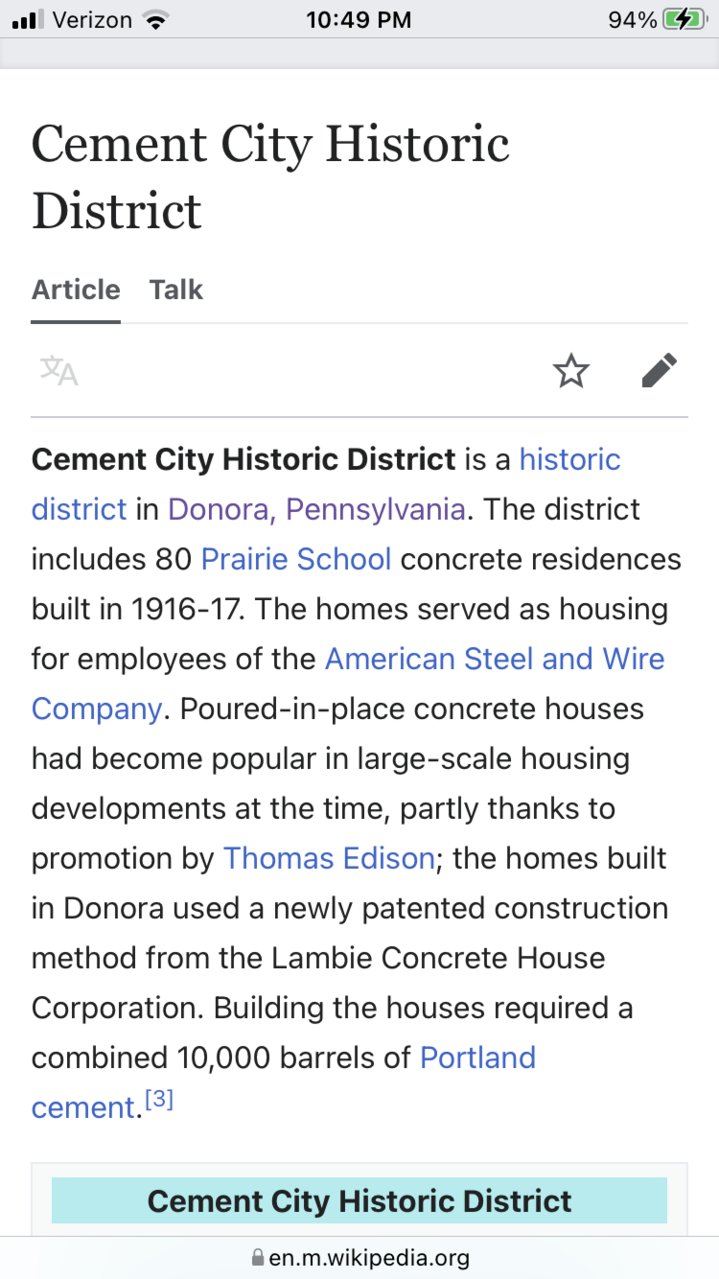Viewport: 719px width, 1279px height.
Task: Jump to citation reference [3]
Action: click(x=158, y=1101)
